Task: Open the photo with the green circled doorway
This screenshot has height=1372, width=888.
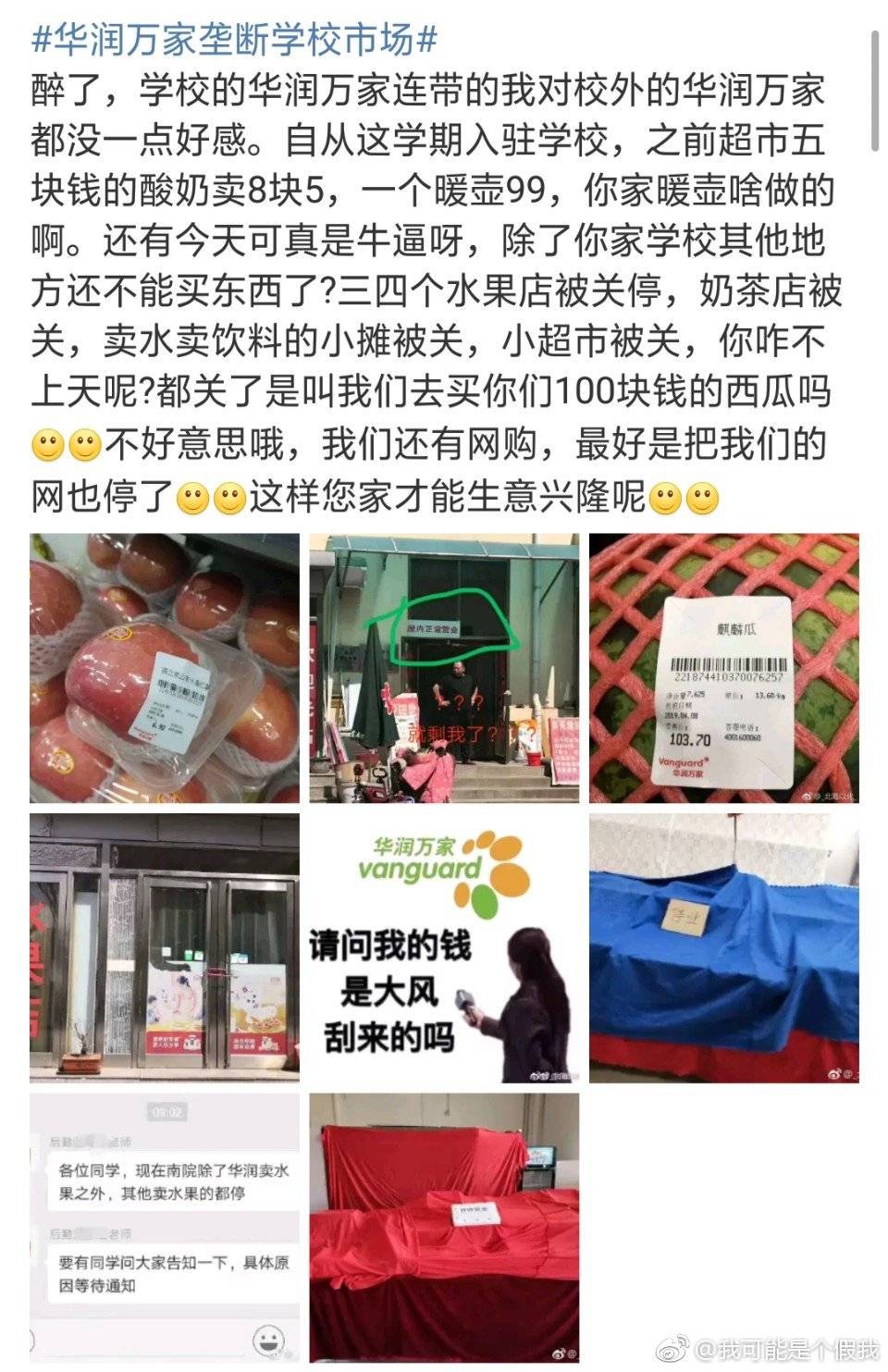Action: pyautogui.click(x=444, y=668)
